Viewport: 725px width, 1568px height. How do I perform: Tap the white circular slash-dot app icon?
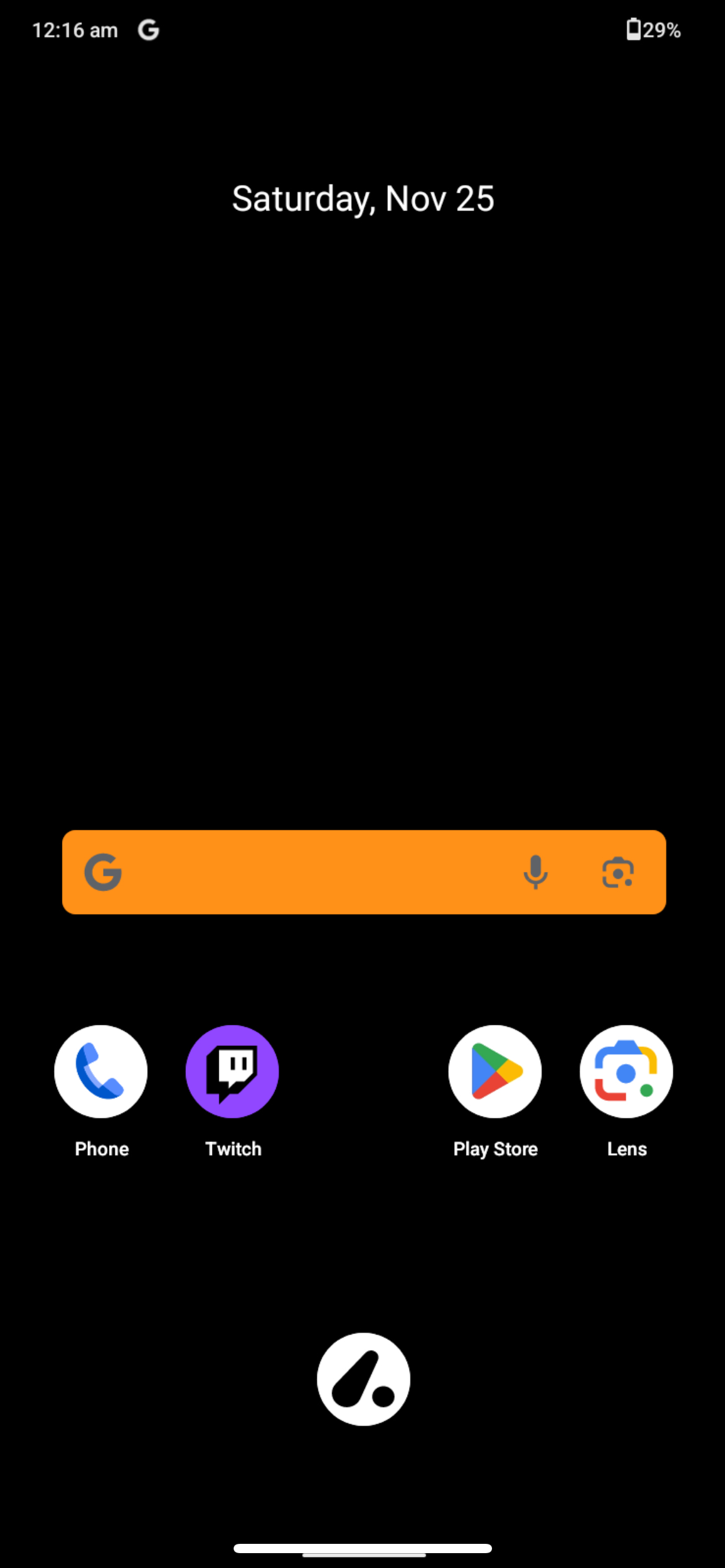[x=363, y=1379]
